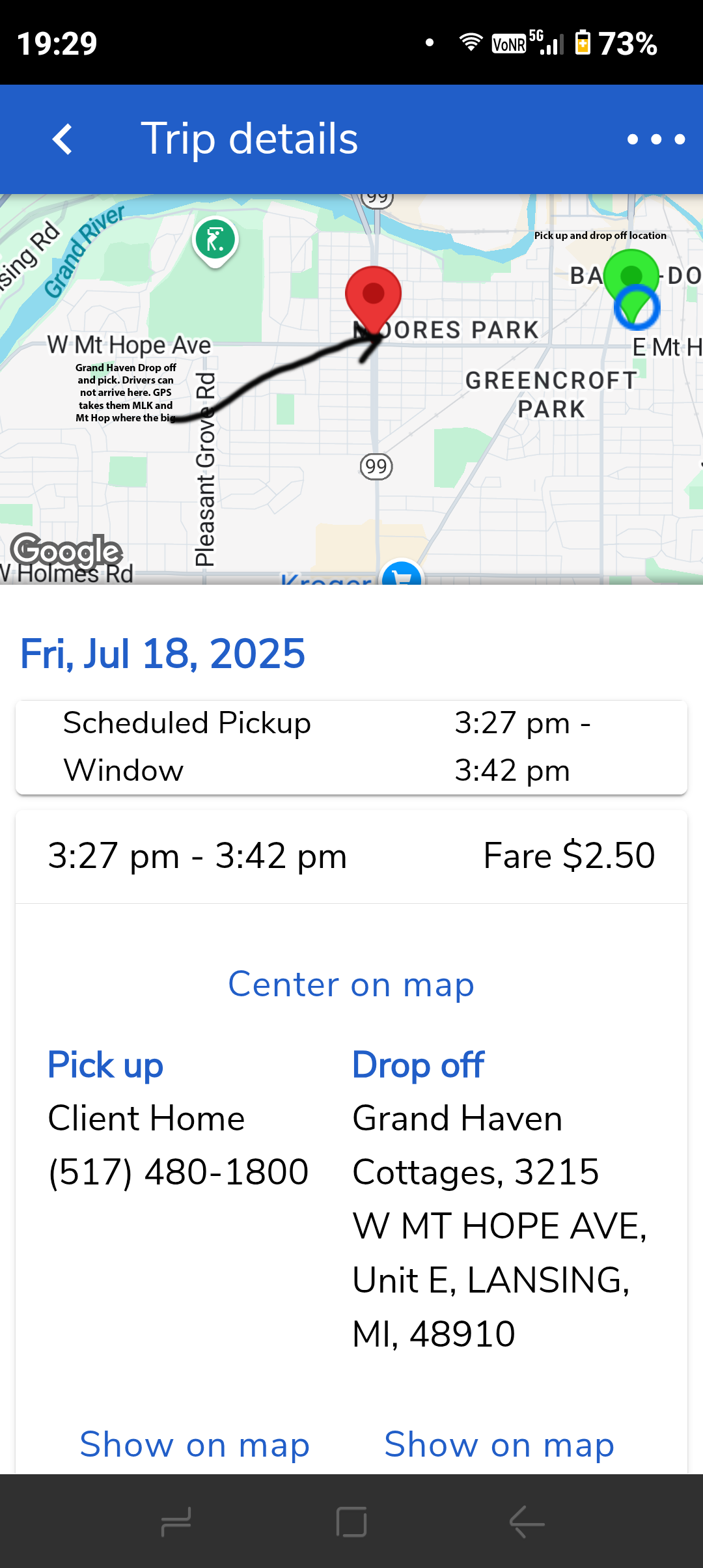This screenshot has height=1568, width=703.
Task: Show the drop off location on map
Action: pos(499,1444)
